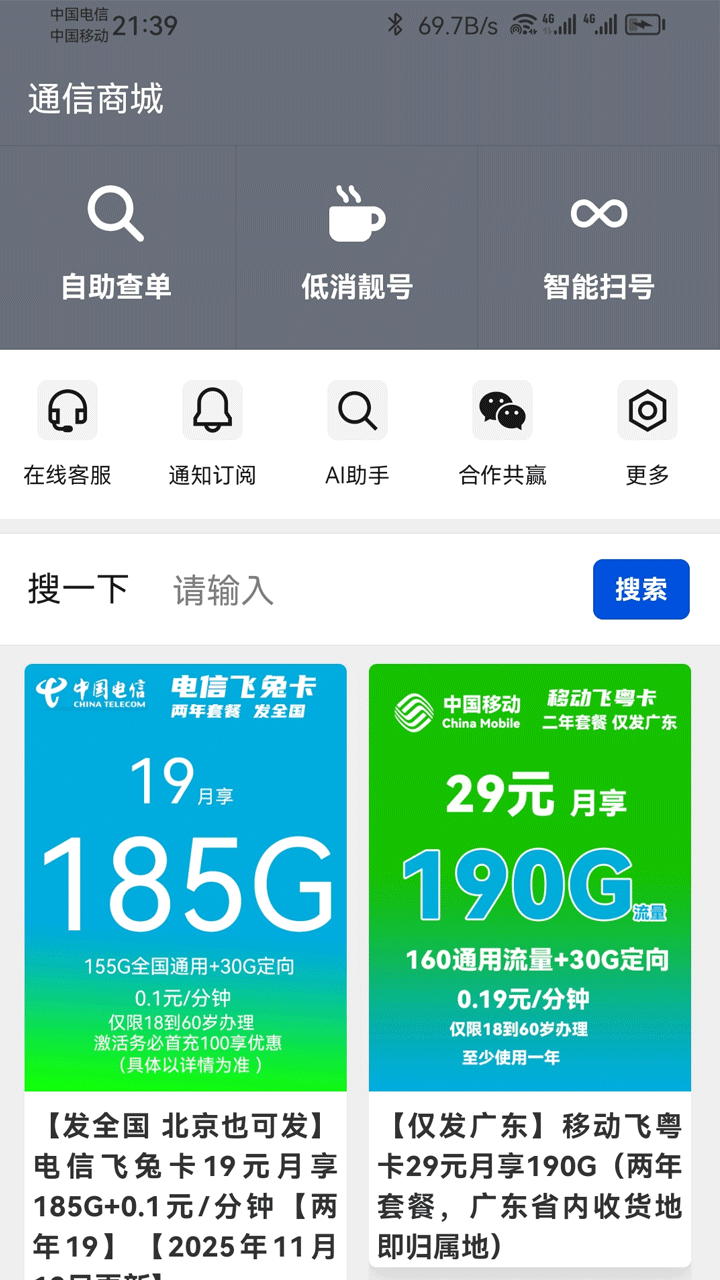The width and height of the screenshot is (720, 1280).
Task: Open the 自助查单 magnifier icon
Action: pos(115,212)
